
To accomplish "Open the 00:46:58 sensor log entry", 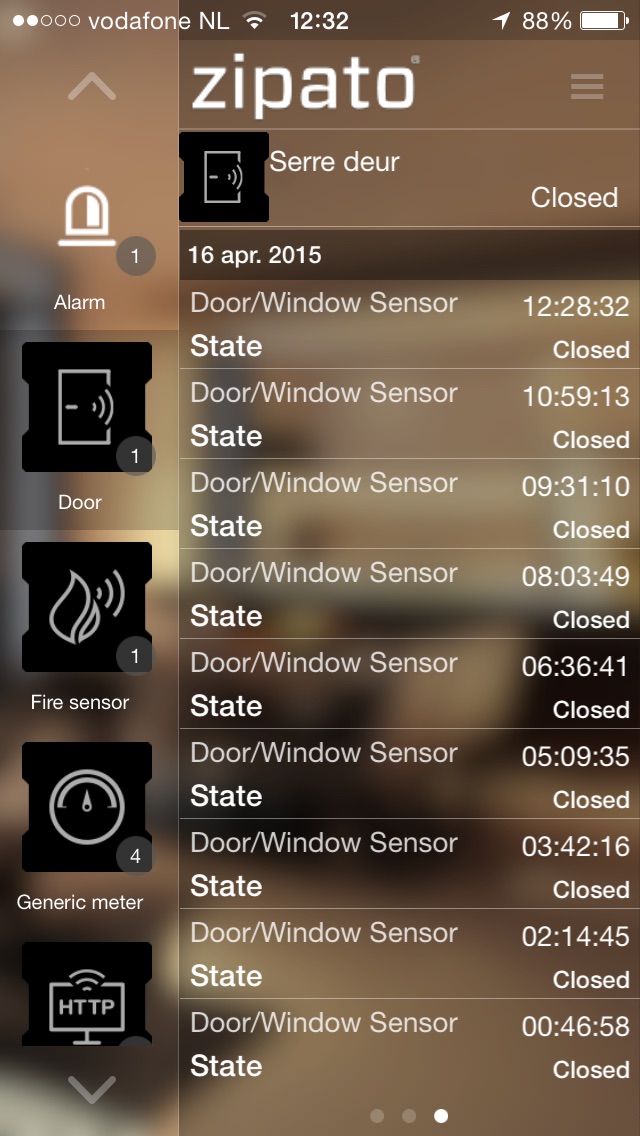I will point(409,1044).
